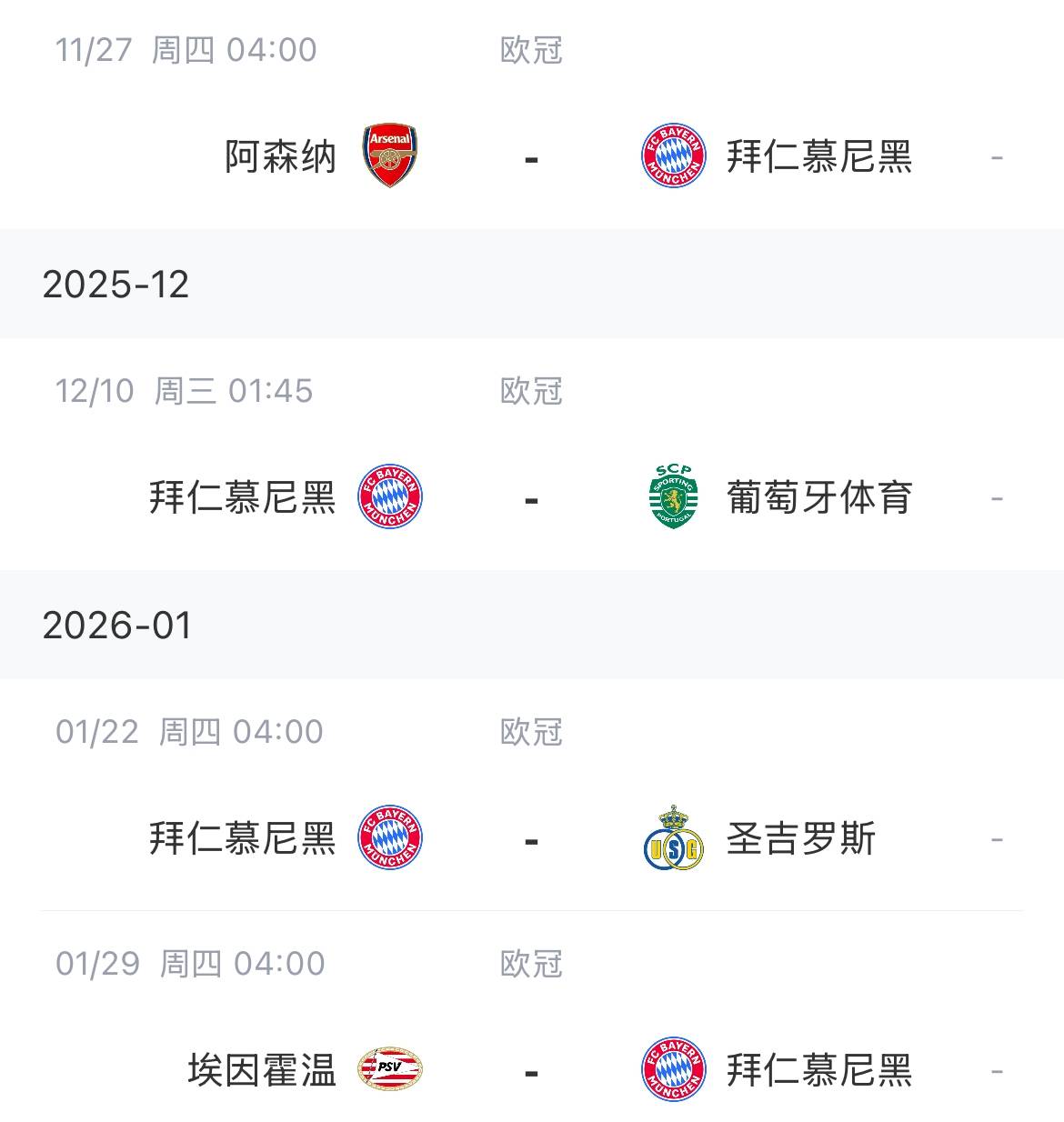Select the Bayern vs Union Saint-Gilloise match on 01/22

(x=532, y=838)
